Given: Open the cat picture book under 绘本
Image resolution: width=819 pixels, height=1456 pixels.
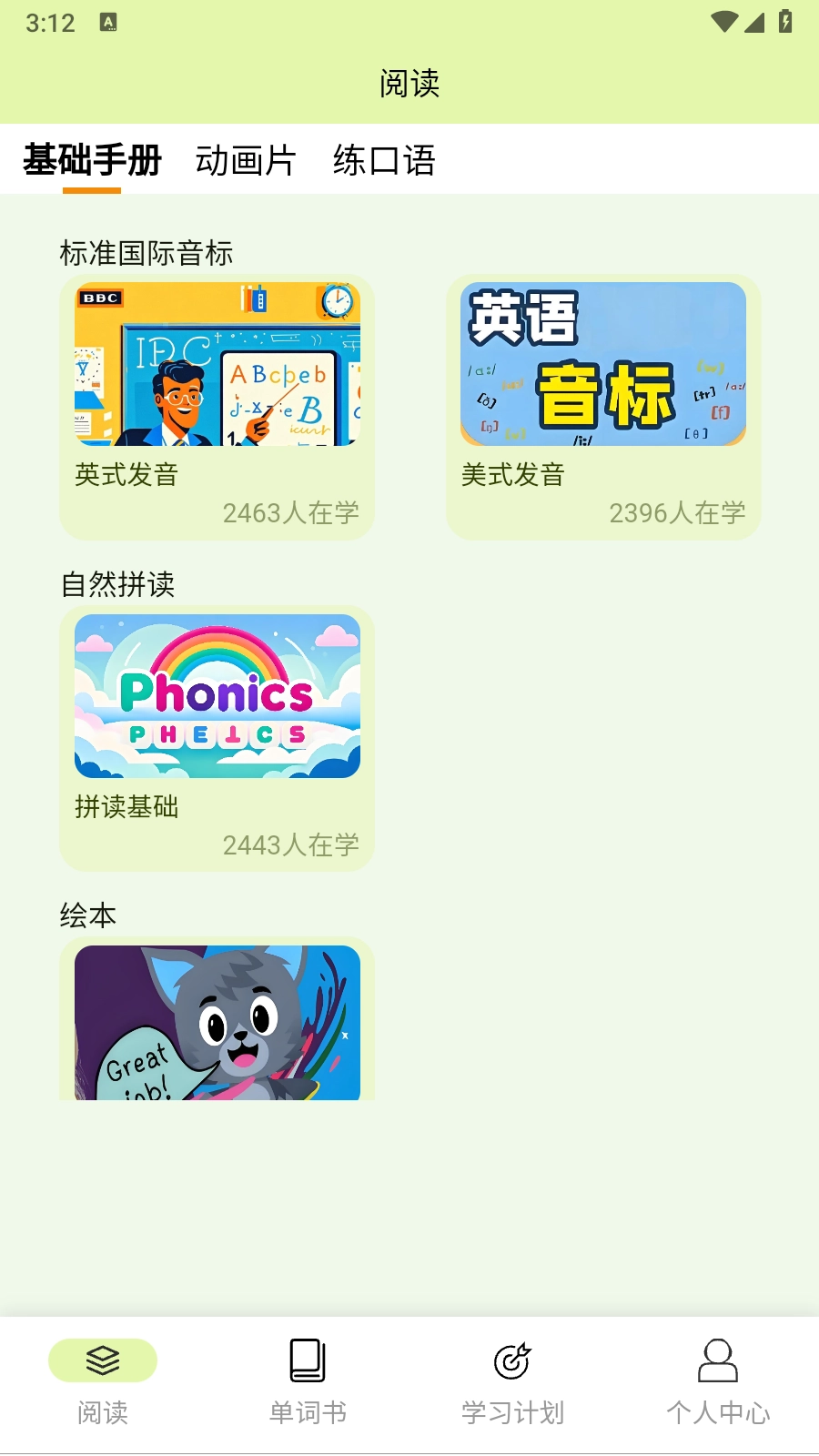Looking at the screenshot, I should [x=216, y=1022].
